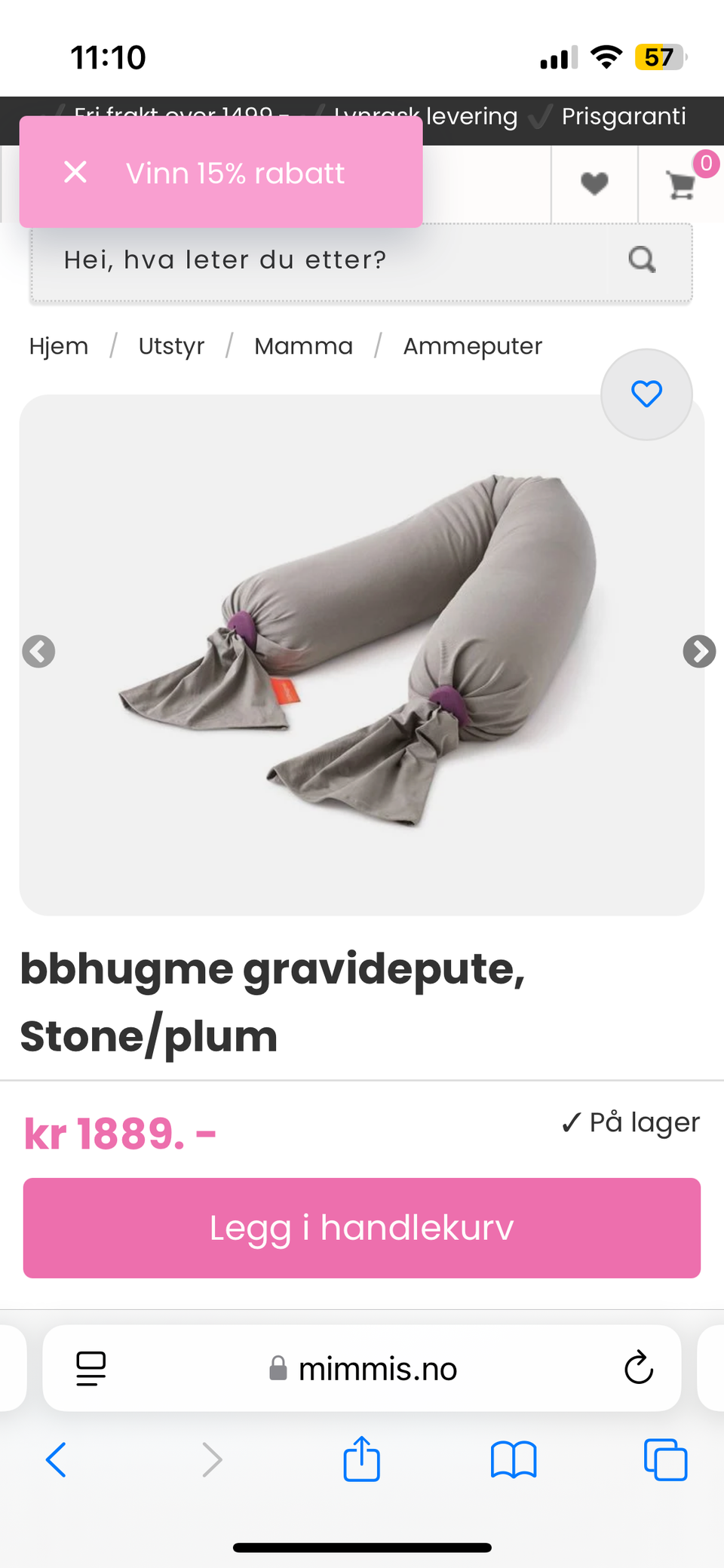Screen dimensions: 724x1568
Task: Dismiss the Vinn 15% rabatt popup
Action: [75, 172]
